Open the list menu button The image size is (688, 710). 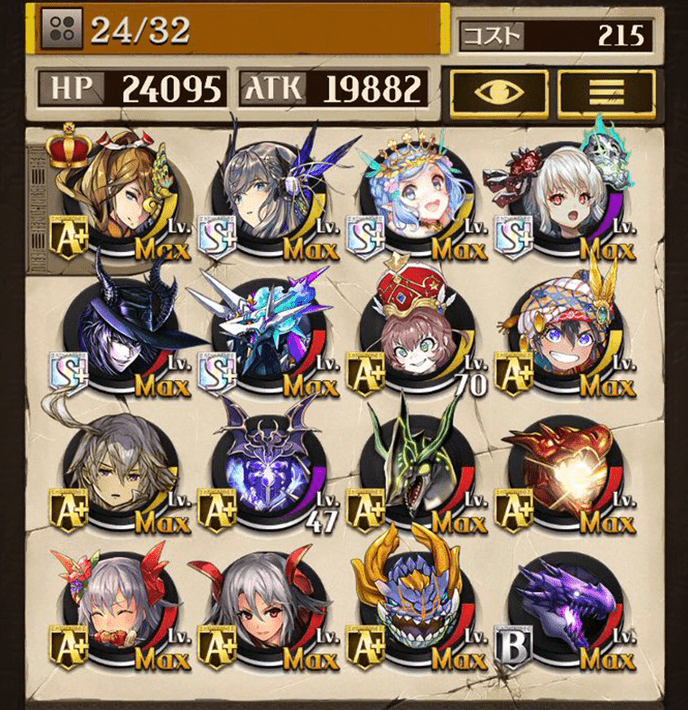pos(606,91)
